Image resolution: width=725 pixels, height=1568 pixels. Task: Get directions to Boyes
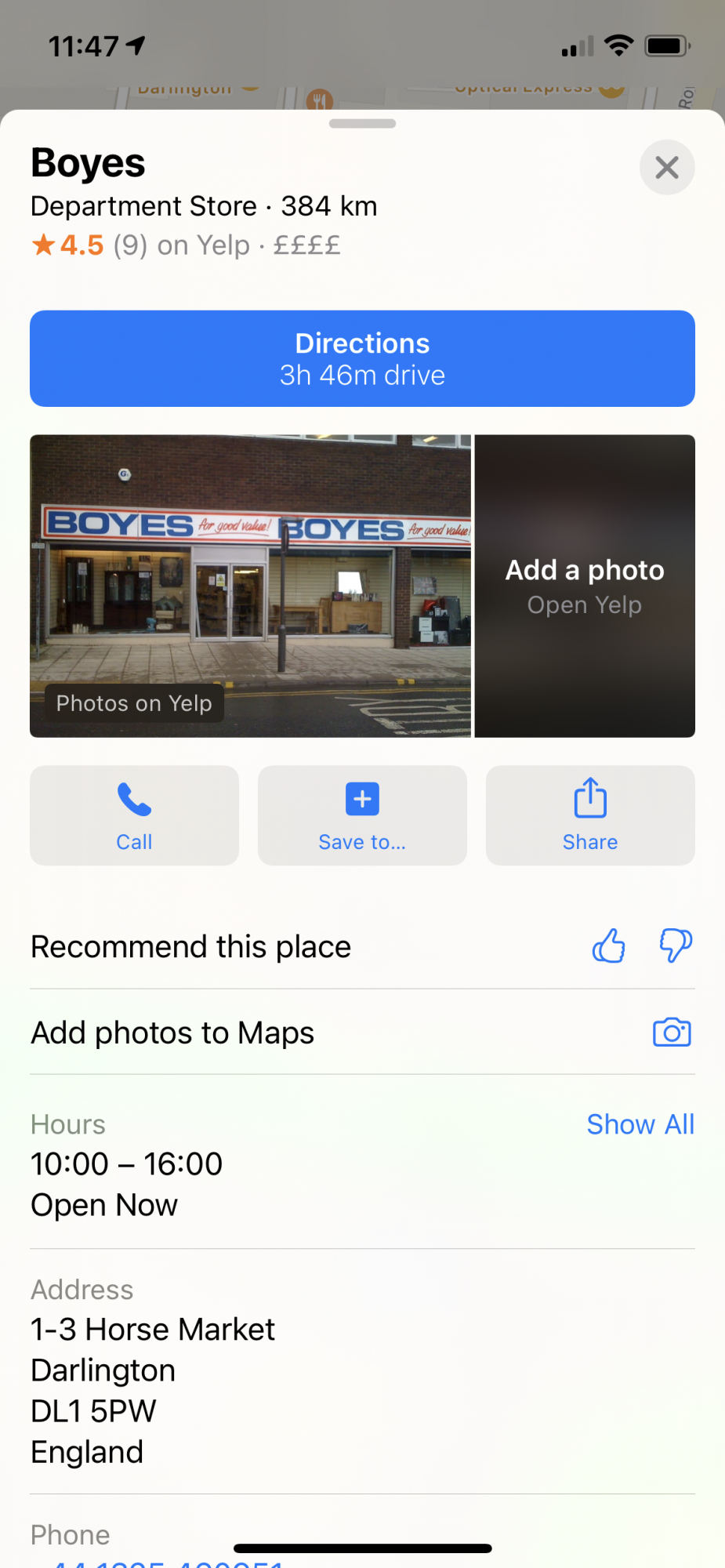[362, 359]
